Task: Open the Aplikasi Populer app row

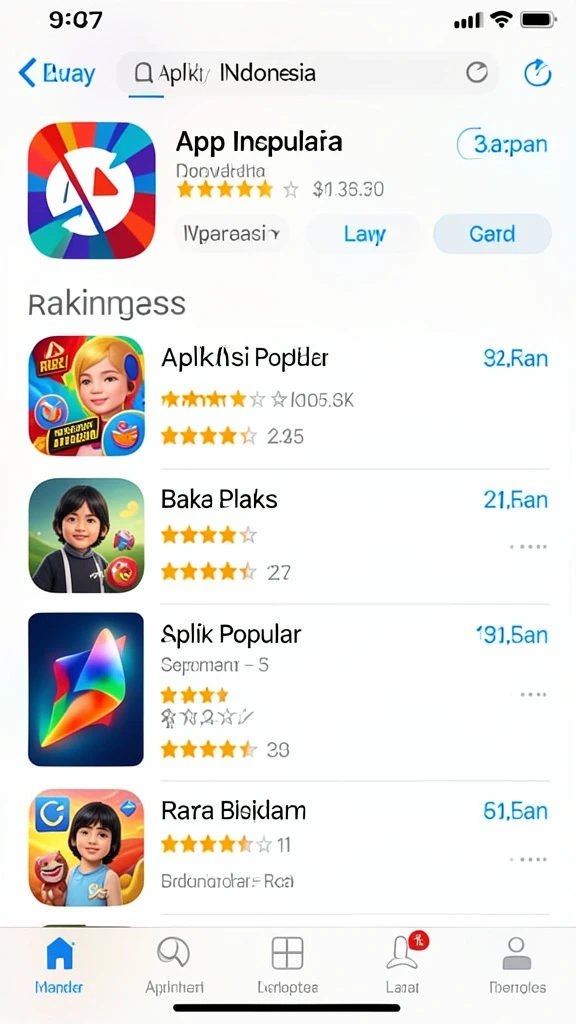Action: 288,396
